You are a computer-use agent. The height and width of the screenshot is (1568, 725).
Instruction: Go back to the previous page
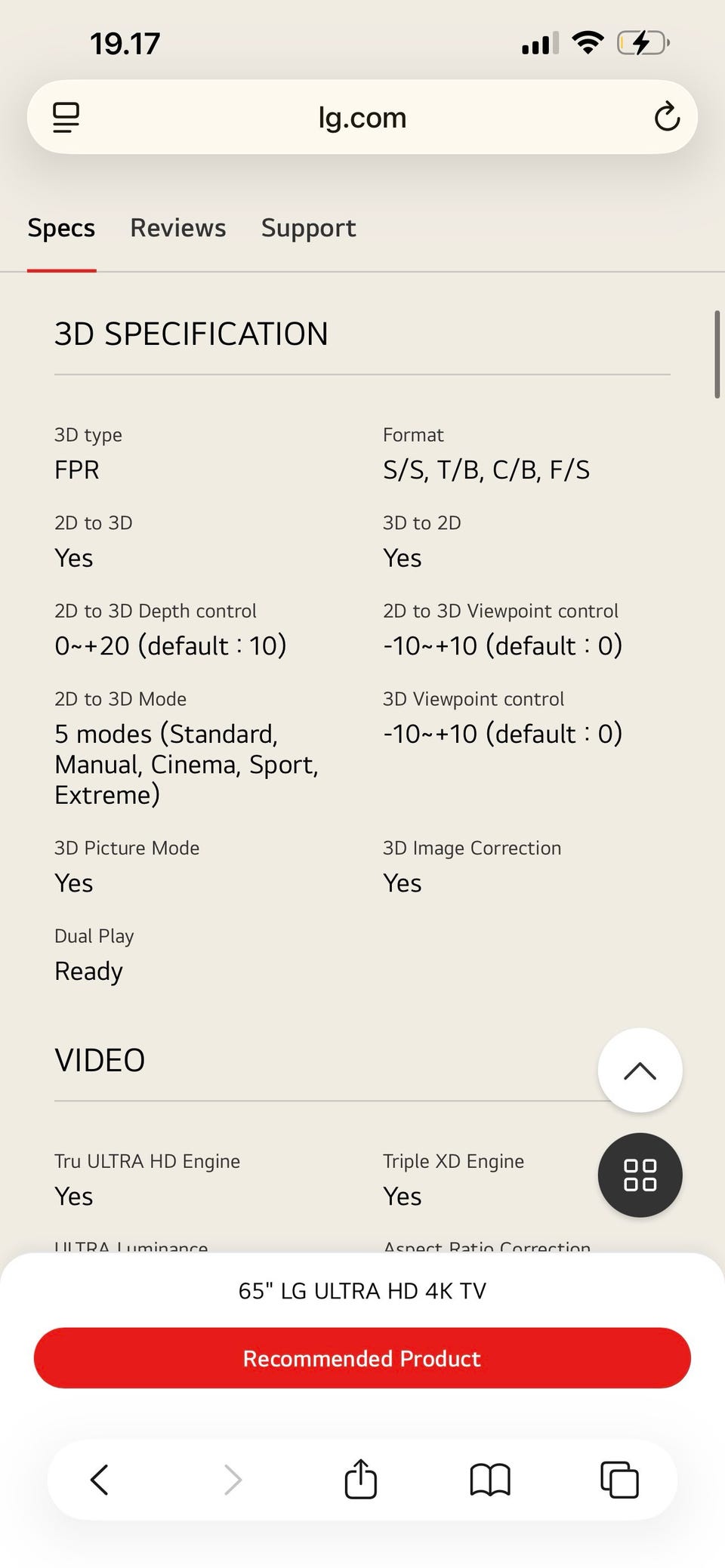(100, 1480)
